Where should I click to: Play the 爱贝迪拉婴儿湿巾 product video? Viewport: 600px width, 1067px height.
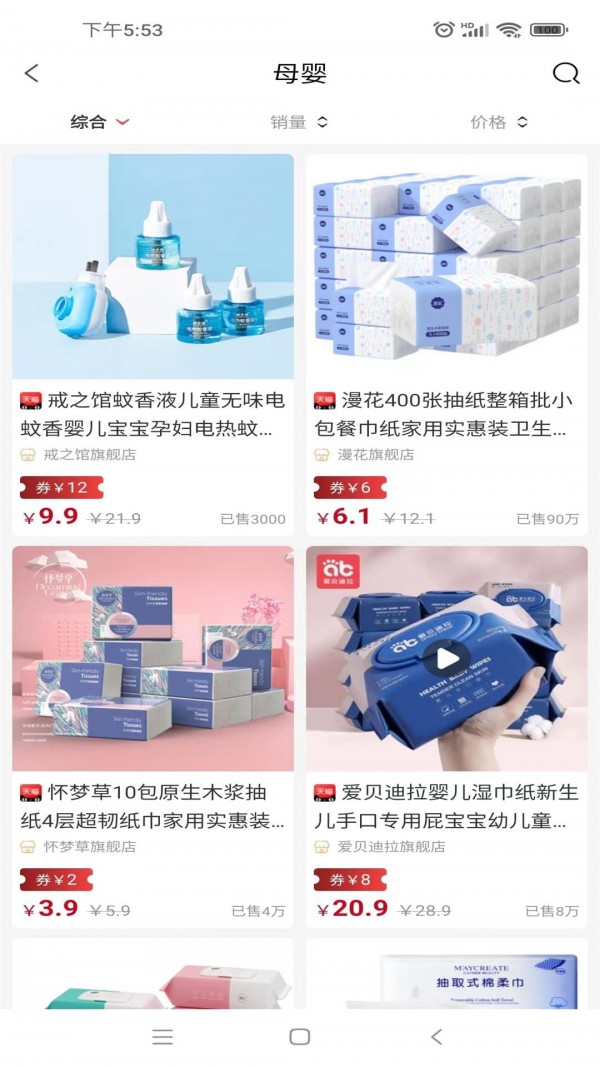(x=446, y=658)
